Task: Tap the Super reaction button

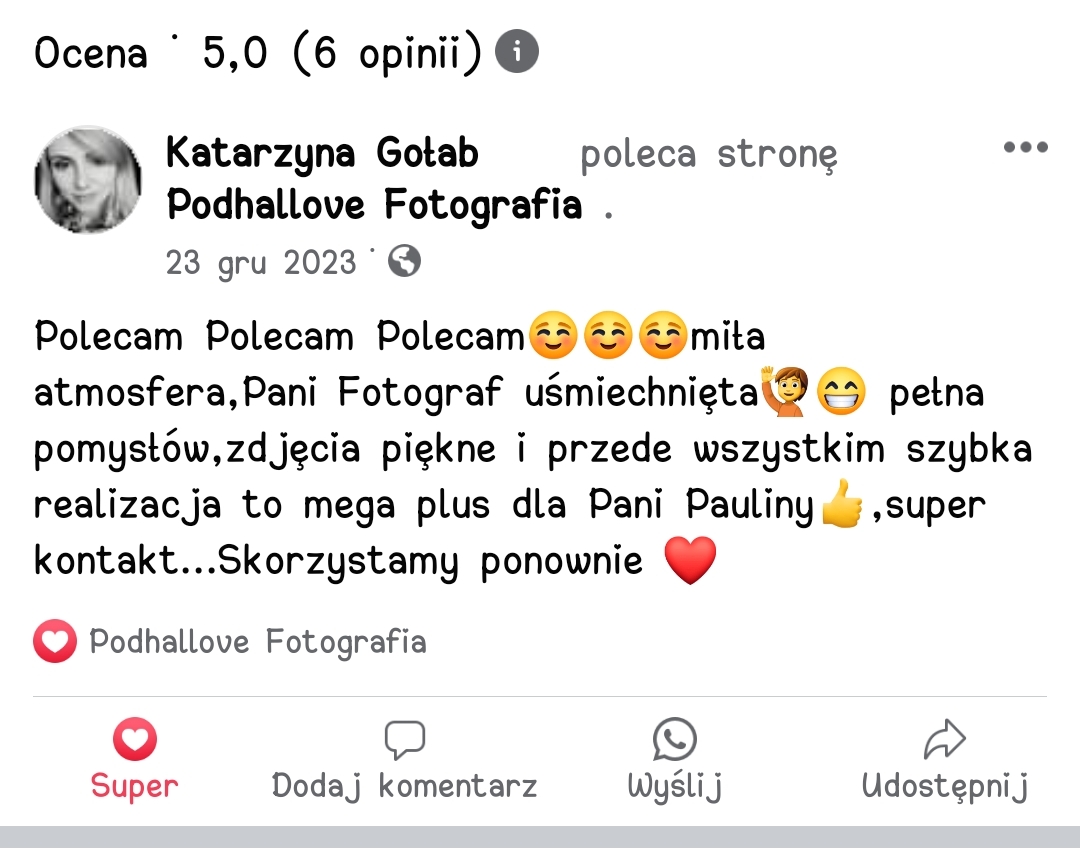Action: click(x=134, y=762)
